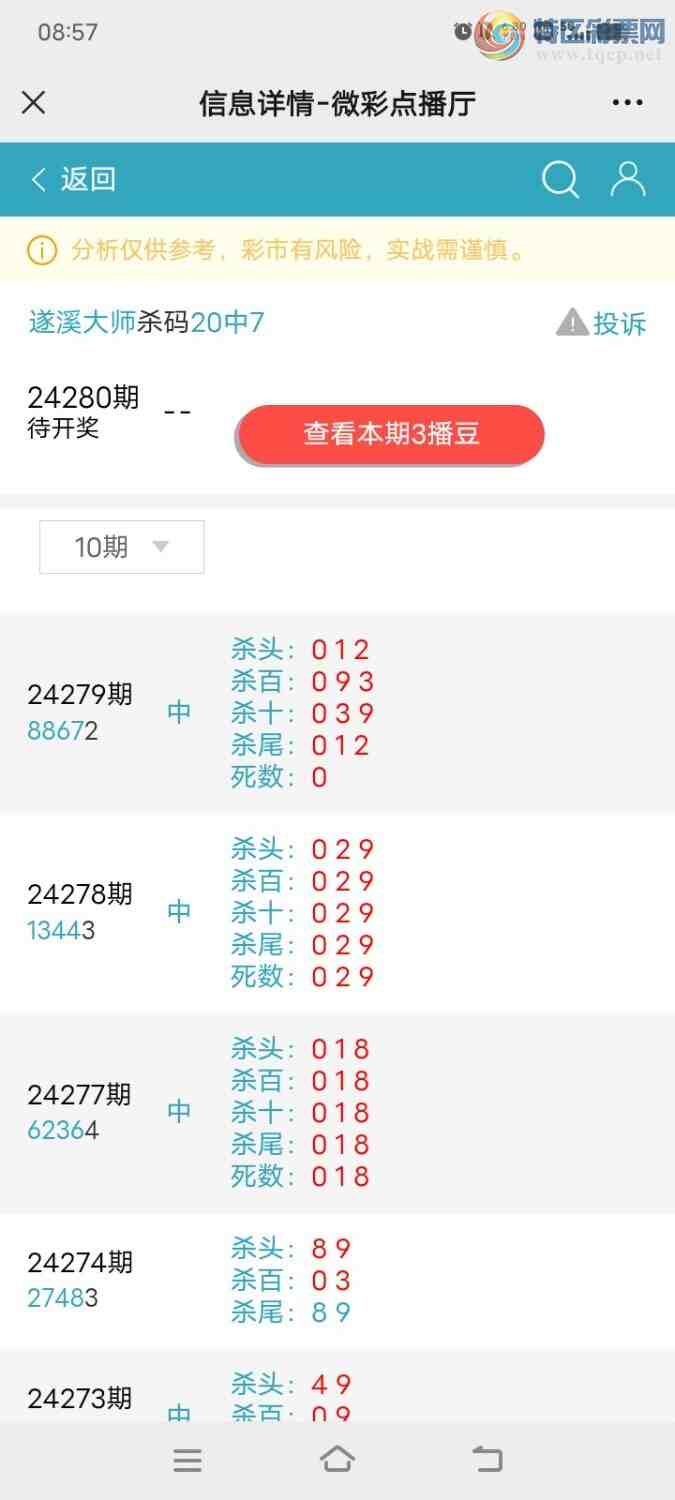This screenshot has width=675, height=1500.
Task: Tap the system back button
Action: click(487, 1460)
